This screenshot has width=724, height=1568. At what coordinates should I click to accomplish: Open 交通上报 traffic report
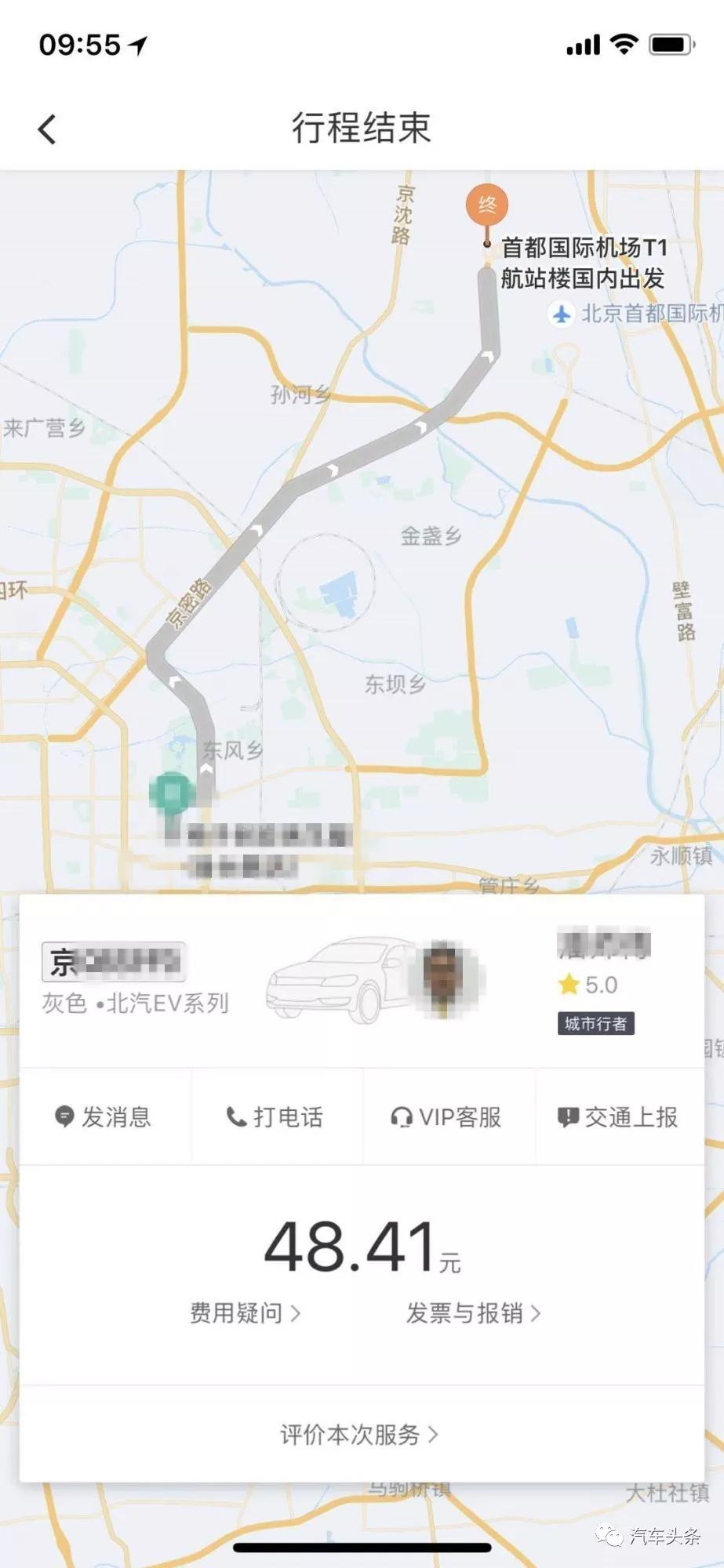point(619,1116)
